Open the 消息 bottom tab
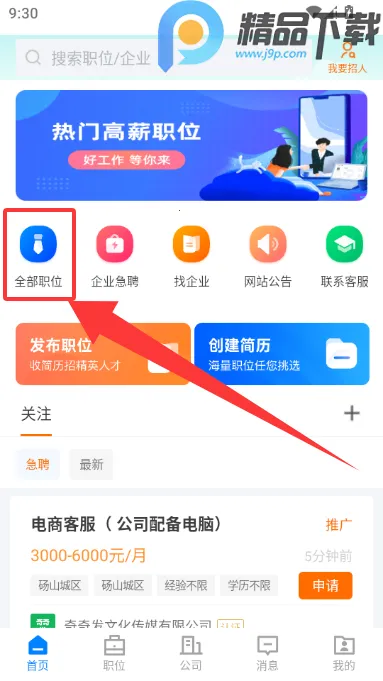This screenshot has height=681, width=383. pos(267,654)
